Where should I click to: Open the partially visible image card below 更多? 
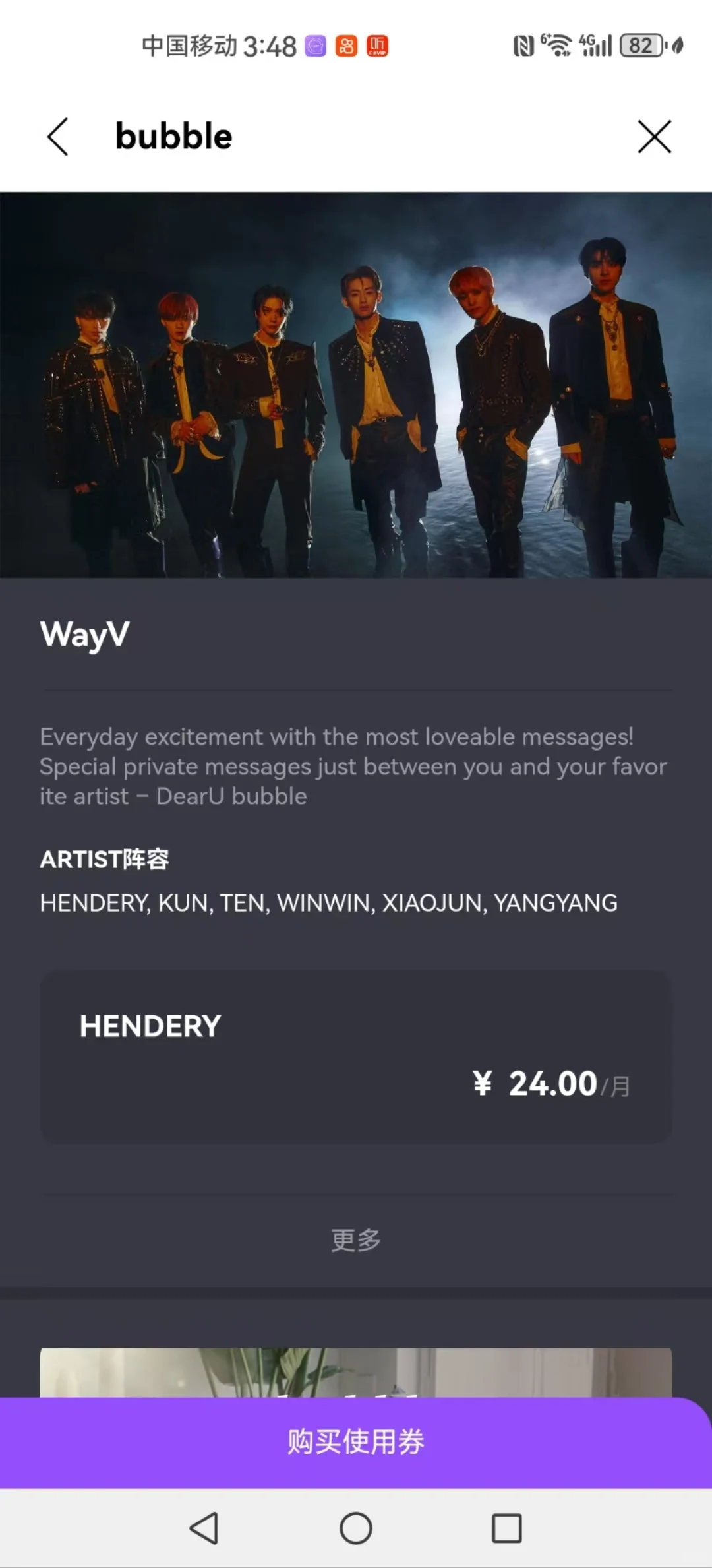(x=356, y=1372)
